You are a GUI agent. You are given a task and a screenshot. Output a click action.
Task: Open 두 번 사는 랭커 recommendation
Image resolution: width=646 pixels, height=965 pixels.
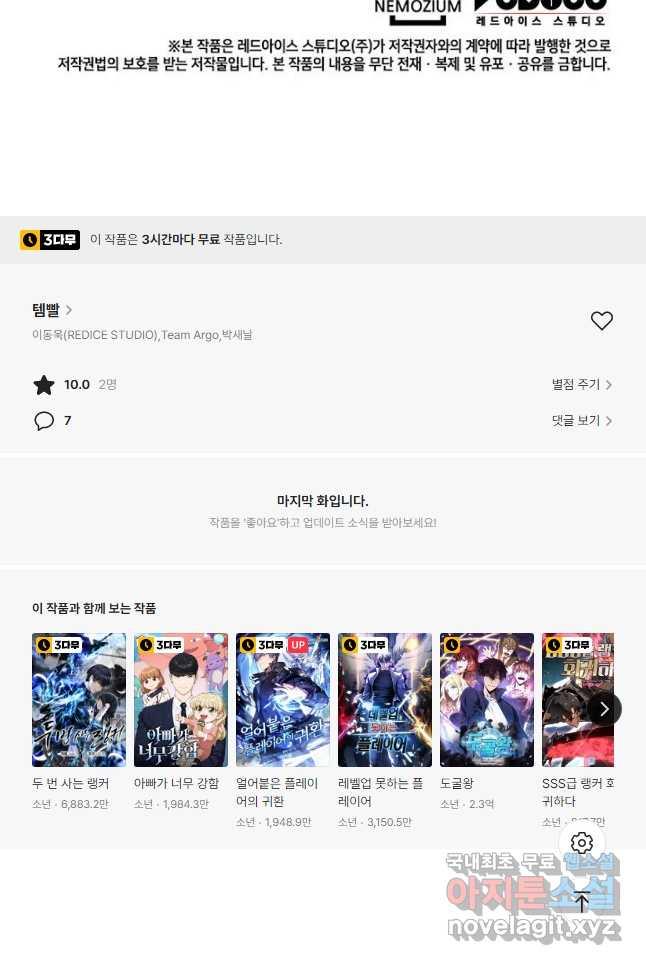click(79, 700)
